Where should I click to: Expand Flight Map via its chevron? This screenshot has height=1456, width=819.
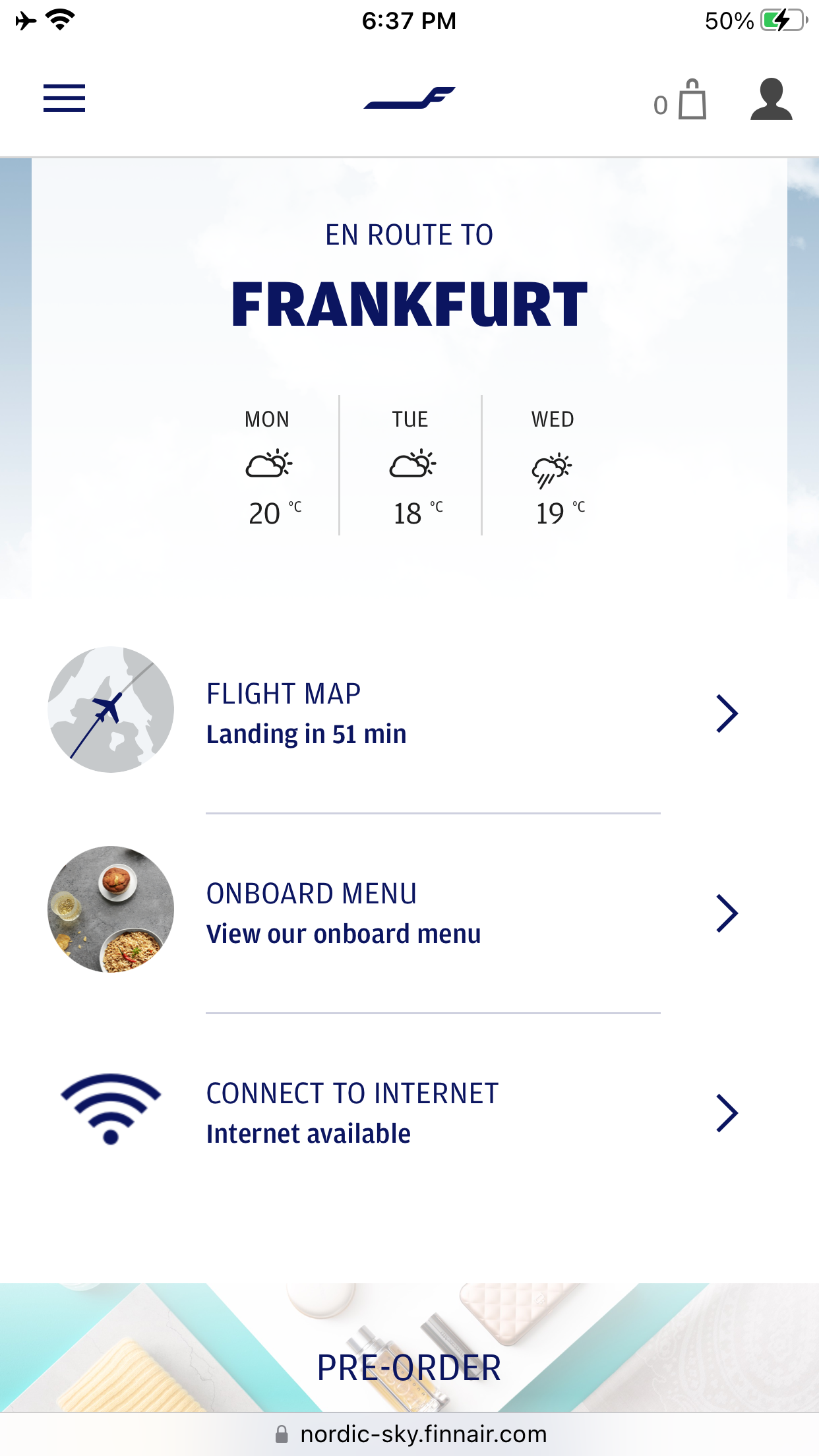click(x=727, y=713)
